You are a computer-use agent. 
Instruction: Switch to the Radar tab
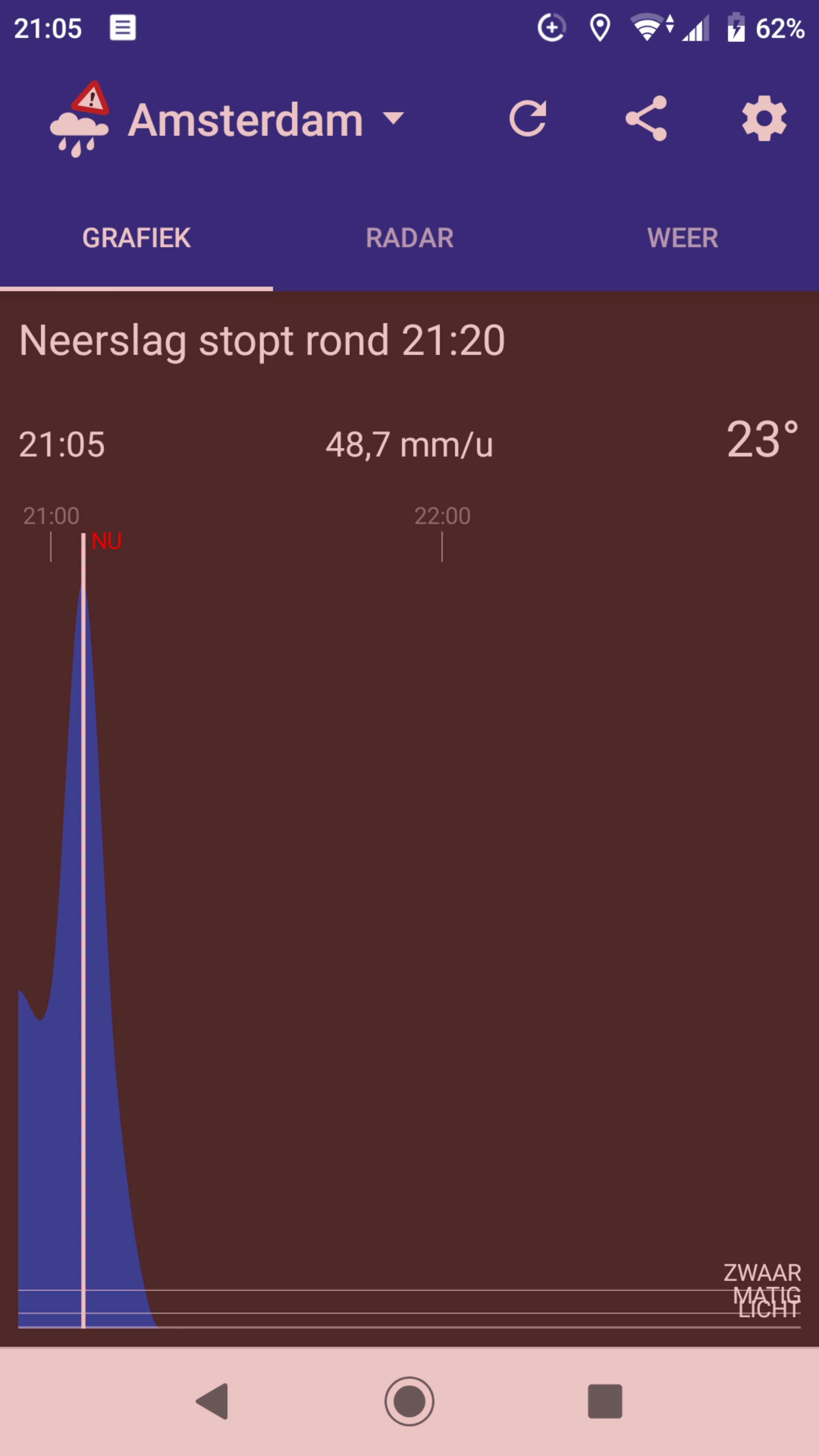coord(409,238)
